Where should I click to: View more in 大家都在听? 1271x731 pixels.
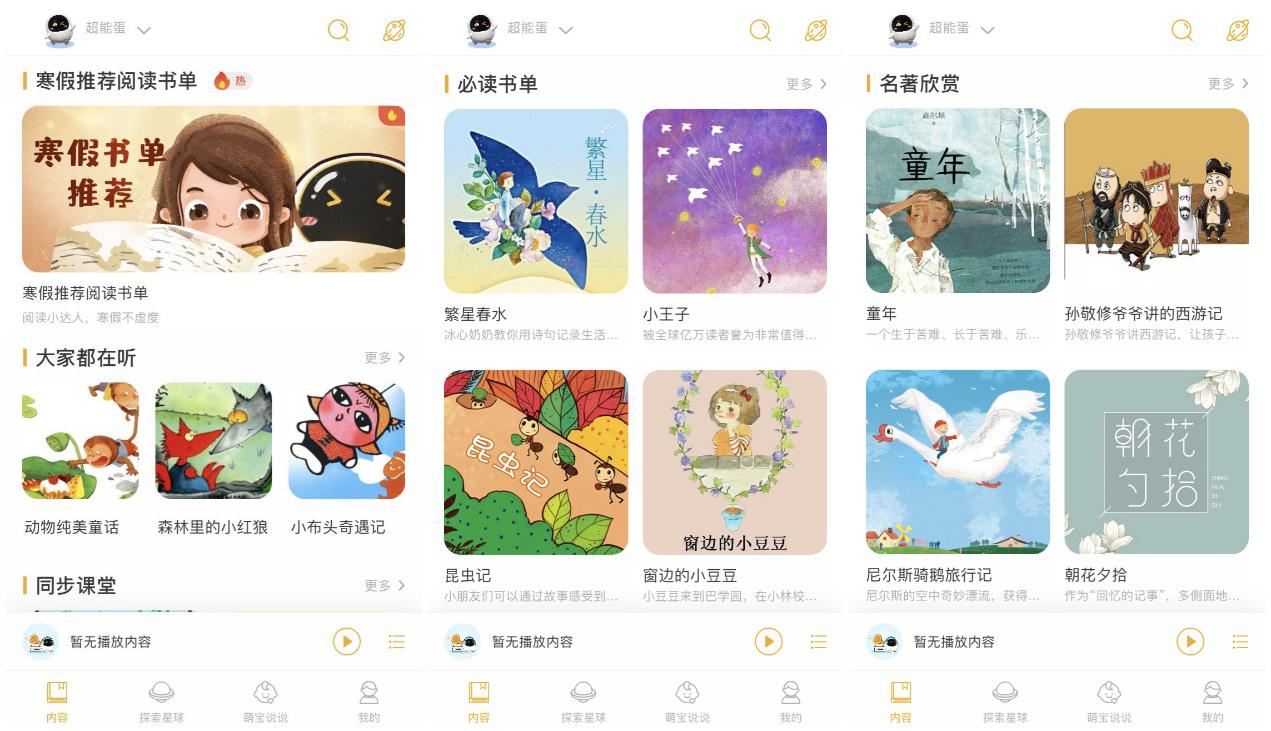(385, 358)
